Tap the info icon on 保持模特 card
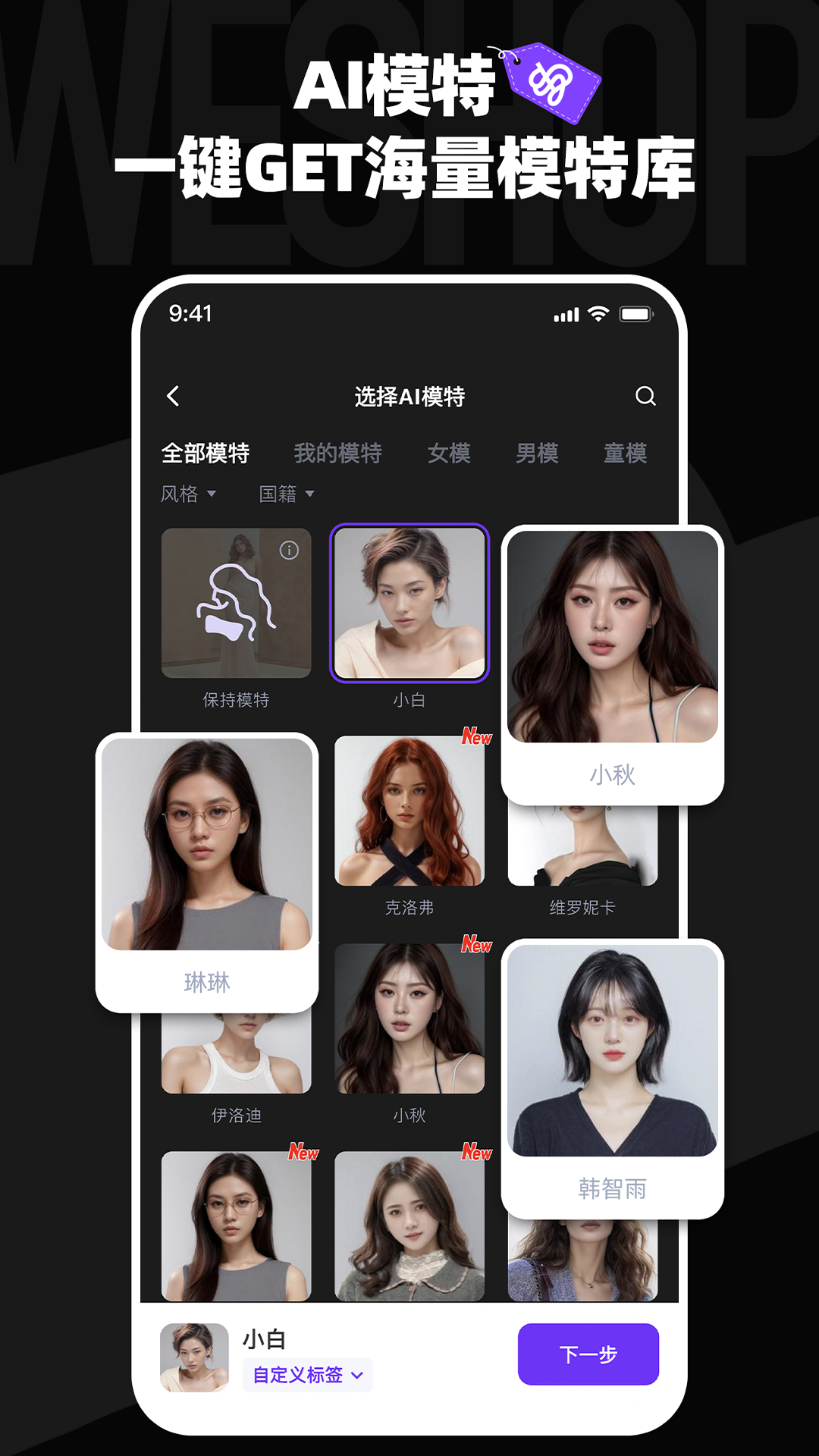Image resolution: width=819 pixels, height=1456 pixels. (x=289, y=551)
